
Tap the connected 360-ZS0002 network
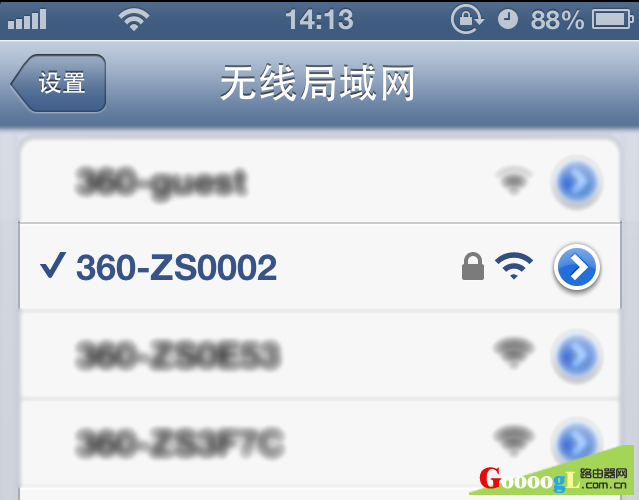coord(177,267)
